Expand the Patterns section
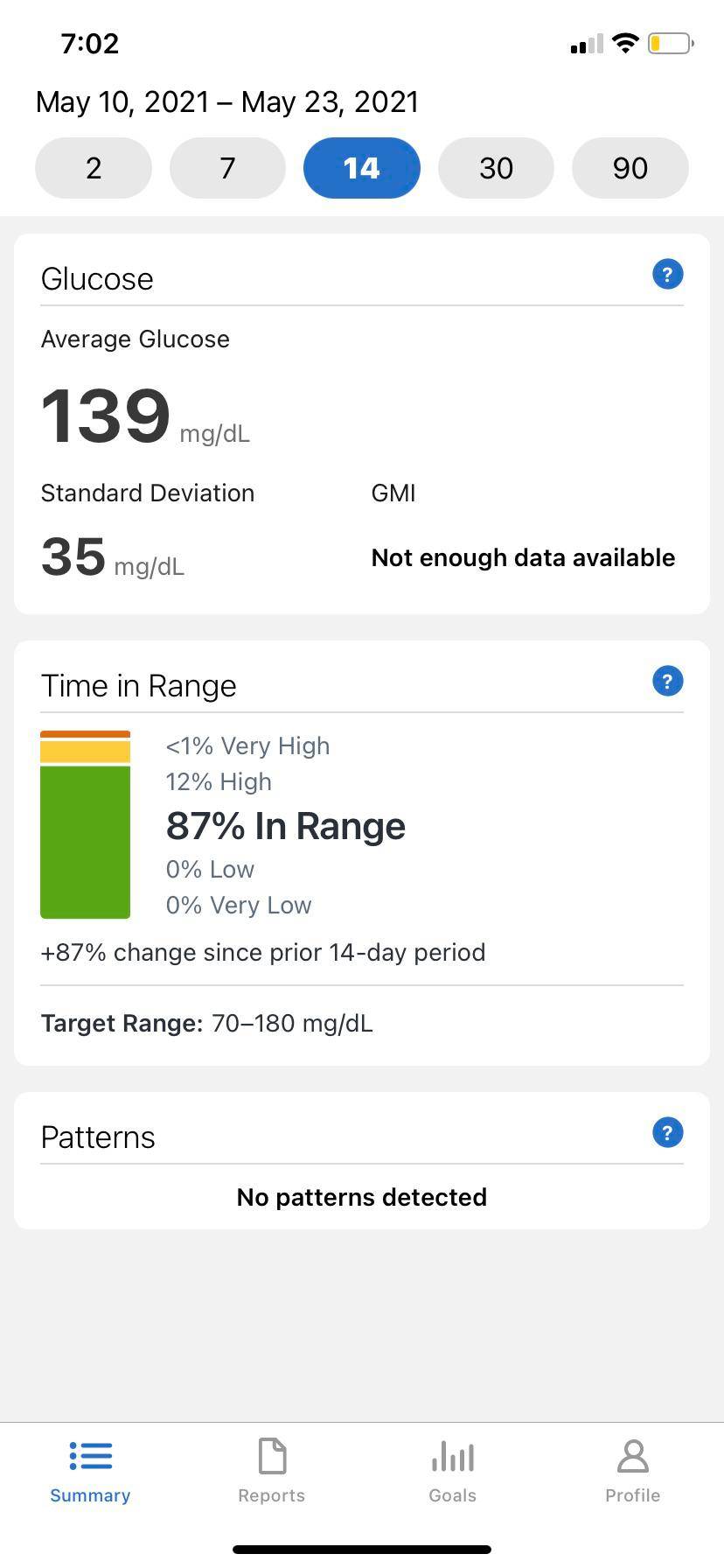The image size is (724, 1568). (x=97, y=1136)
